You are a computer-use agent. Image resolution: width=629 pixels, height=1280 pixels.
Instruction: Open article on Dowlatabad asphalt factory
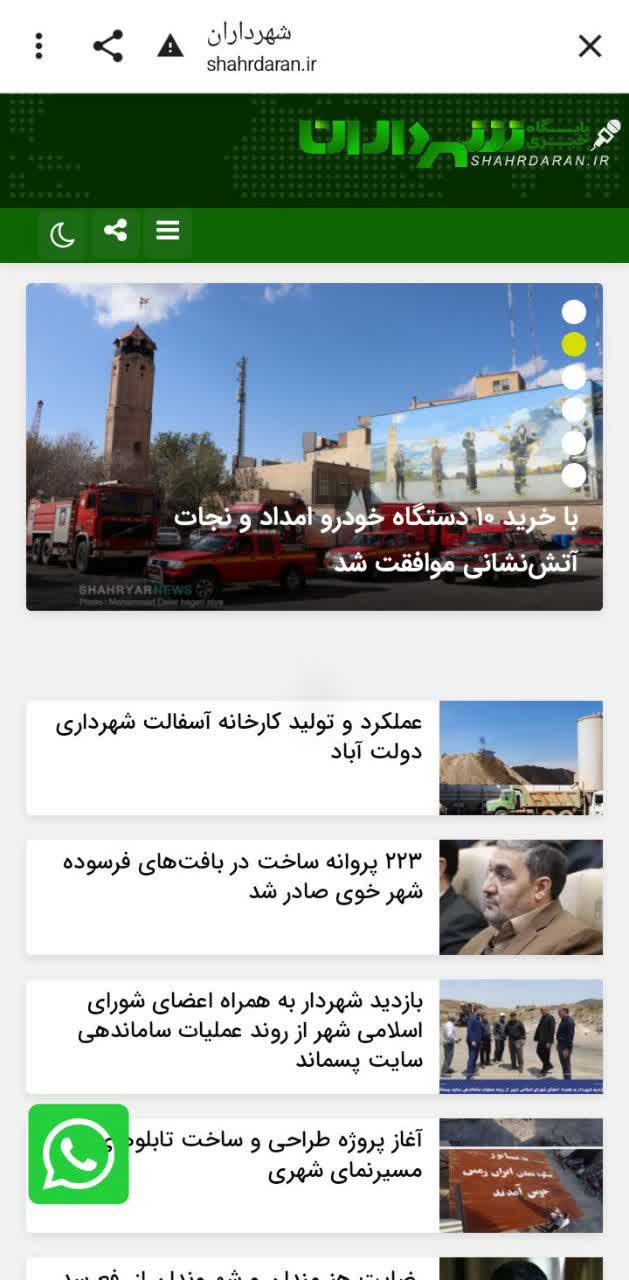[238, 737]
